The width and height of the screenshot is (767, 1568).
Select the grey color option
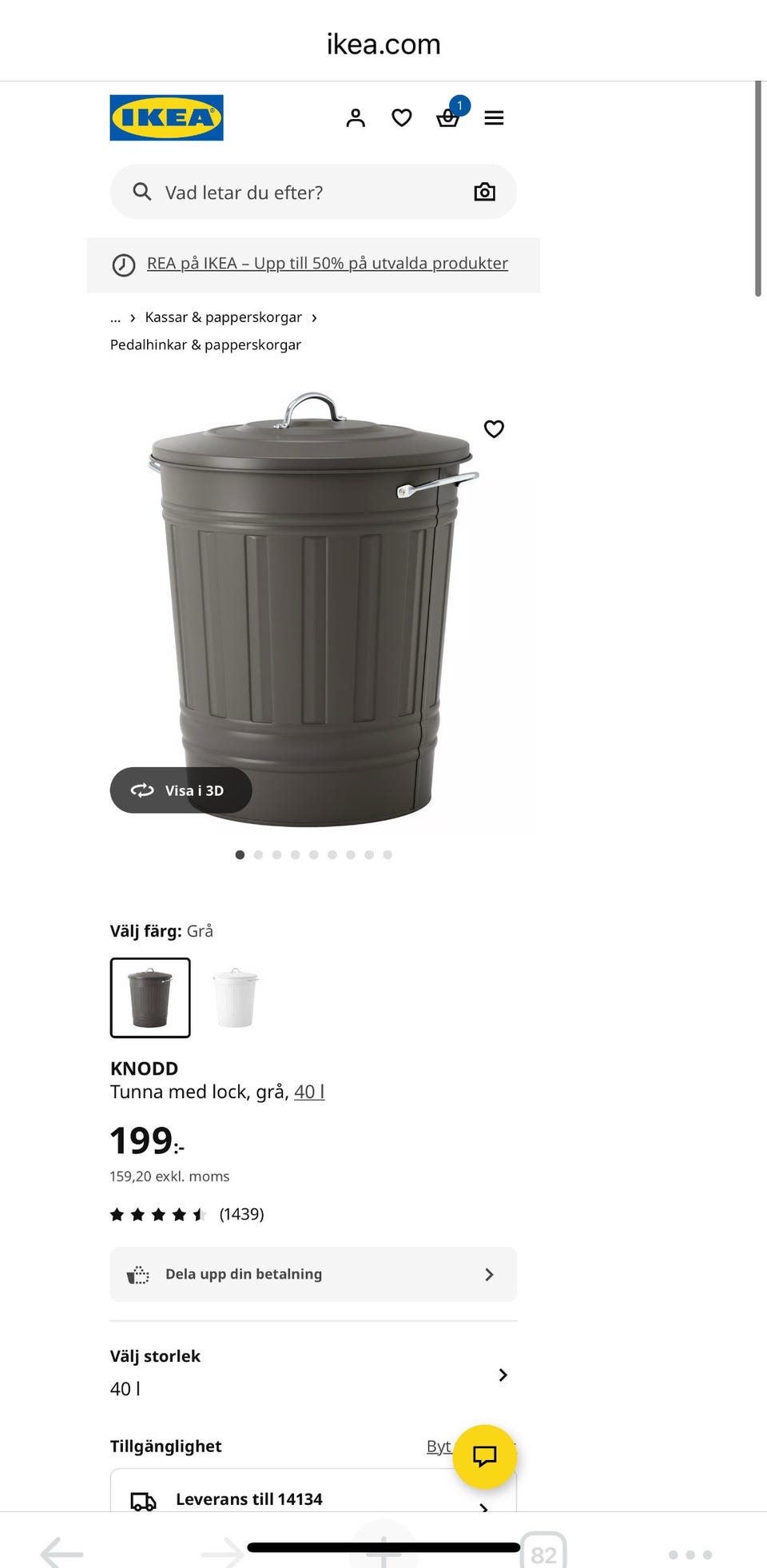click(x=150, y=998)
